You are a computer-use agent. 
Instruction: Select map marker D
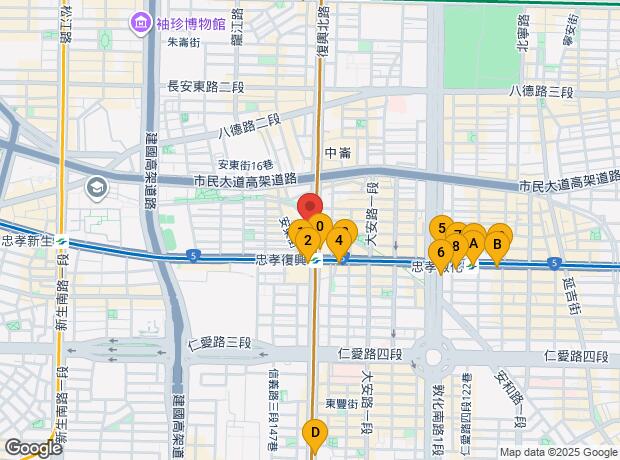[315, 434]
